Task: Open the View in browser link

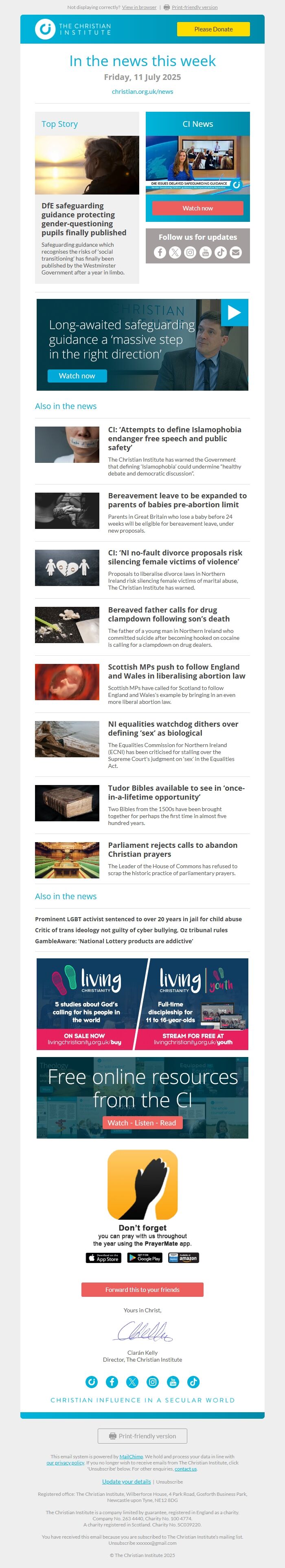Action: tap(139, 7)
